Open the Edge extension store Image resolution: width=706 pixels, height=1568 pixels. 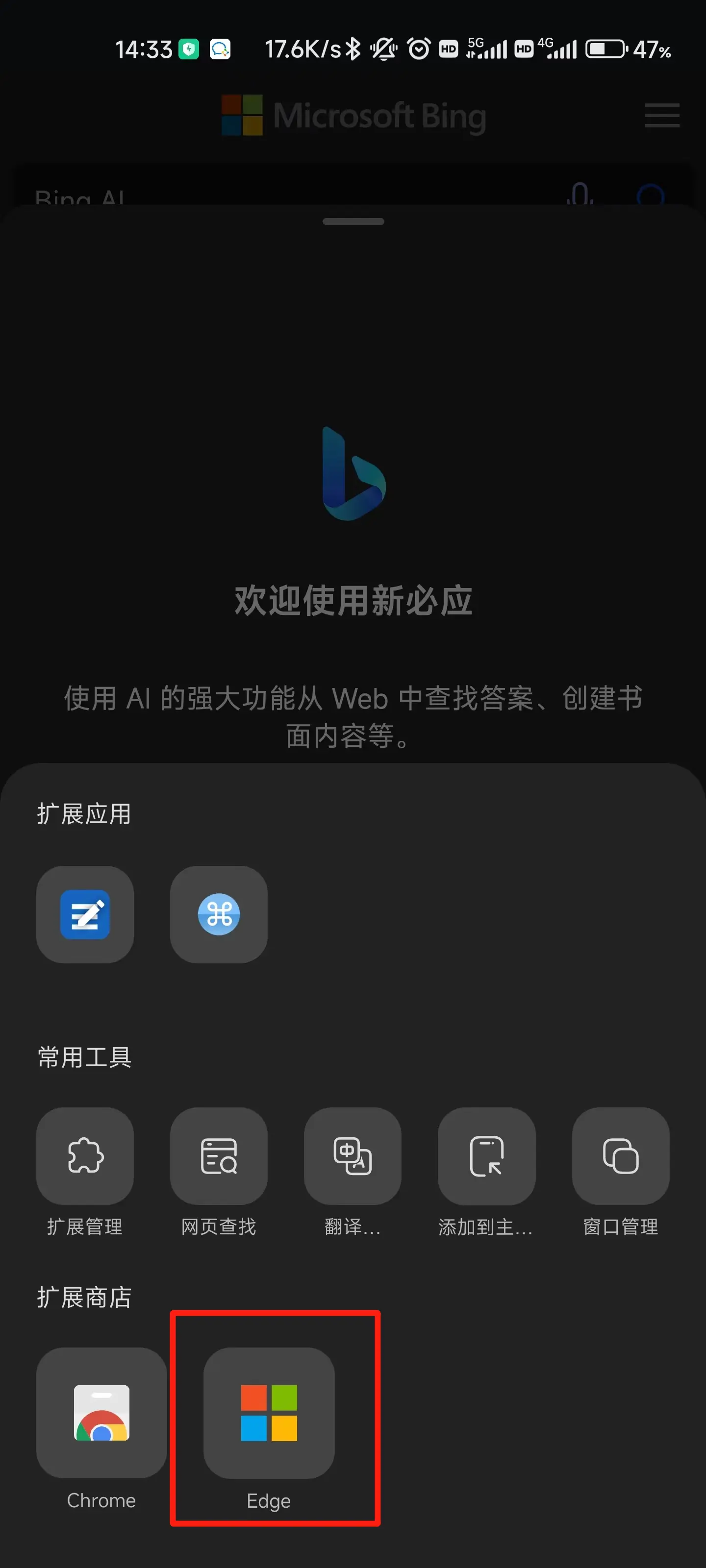269,1413
